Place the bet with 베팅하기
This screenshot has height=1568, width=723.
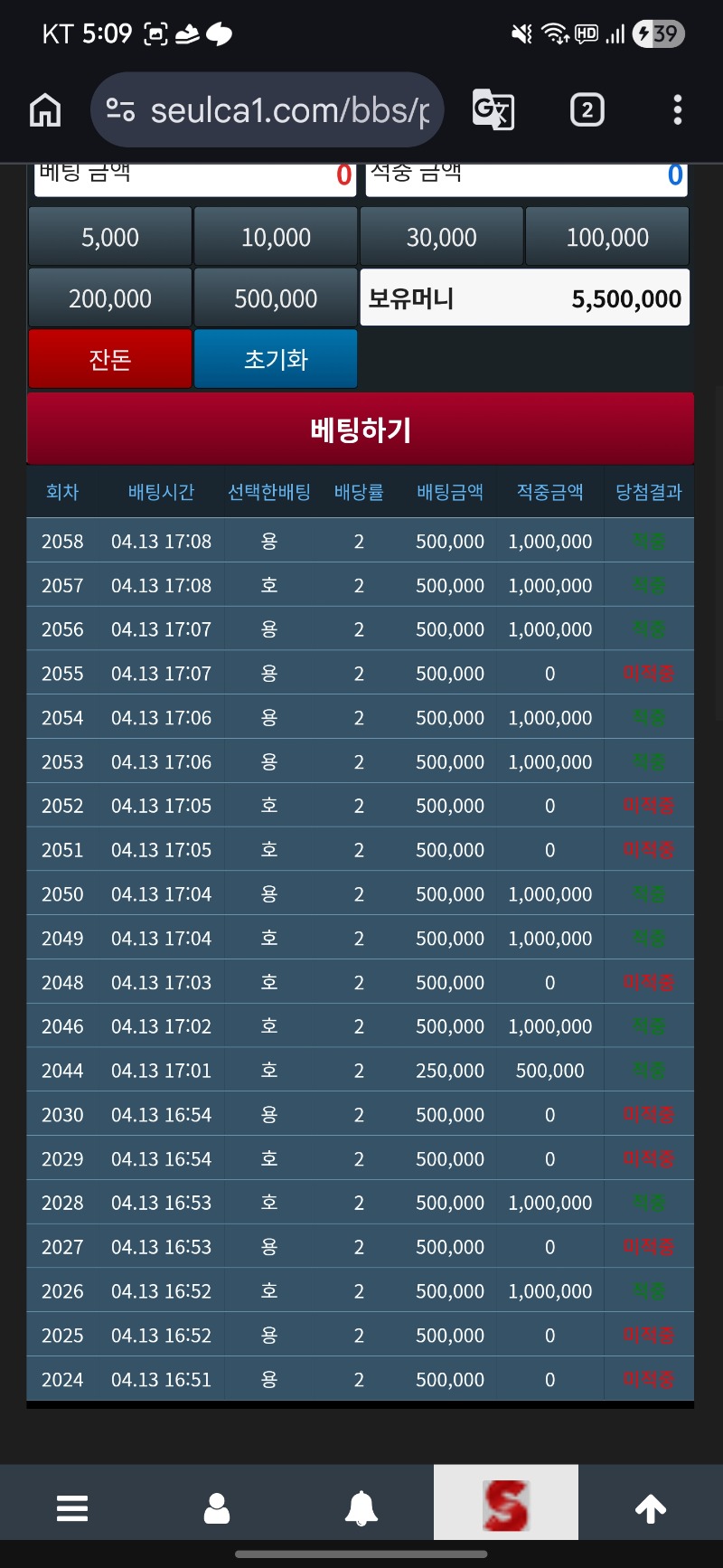361,429
